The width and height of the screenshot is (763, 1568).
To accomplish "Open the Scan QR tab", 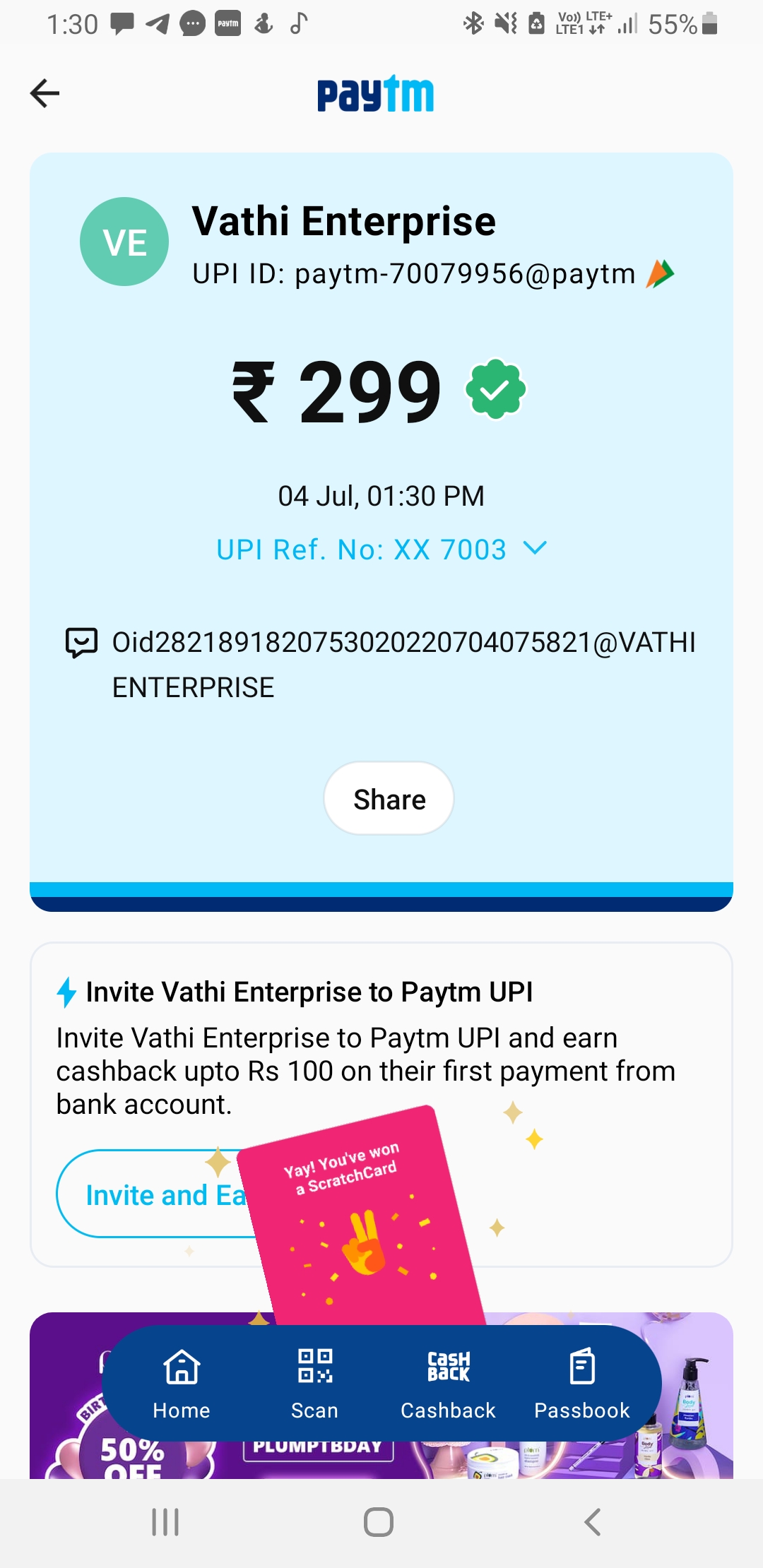I will point(314,1383).
